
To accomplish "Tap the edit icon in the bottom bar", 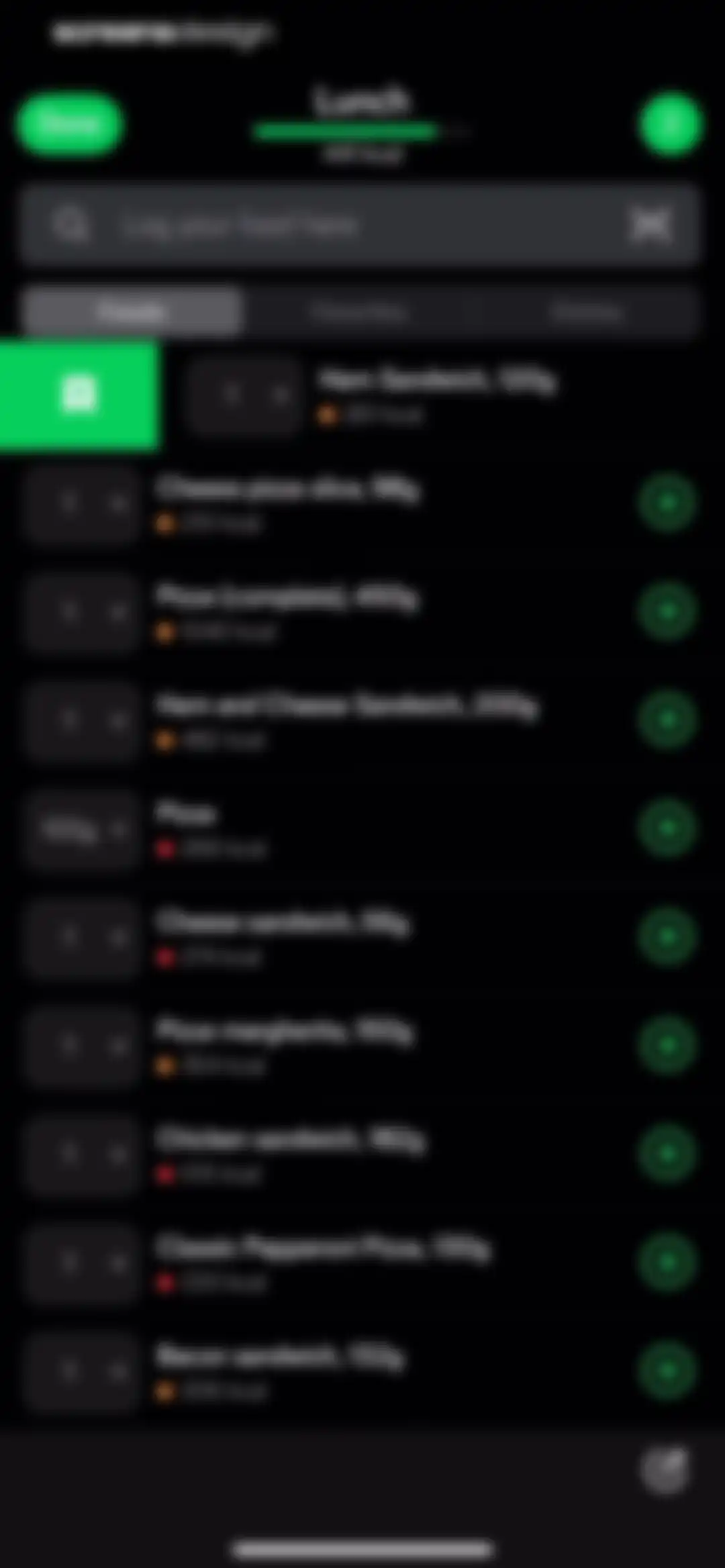I will tap(665, 1469).
